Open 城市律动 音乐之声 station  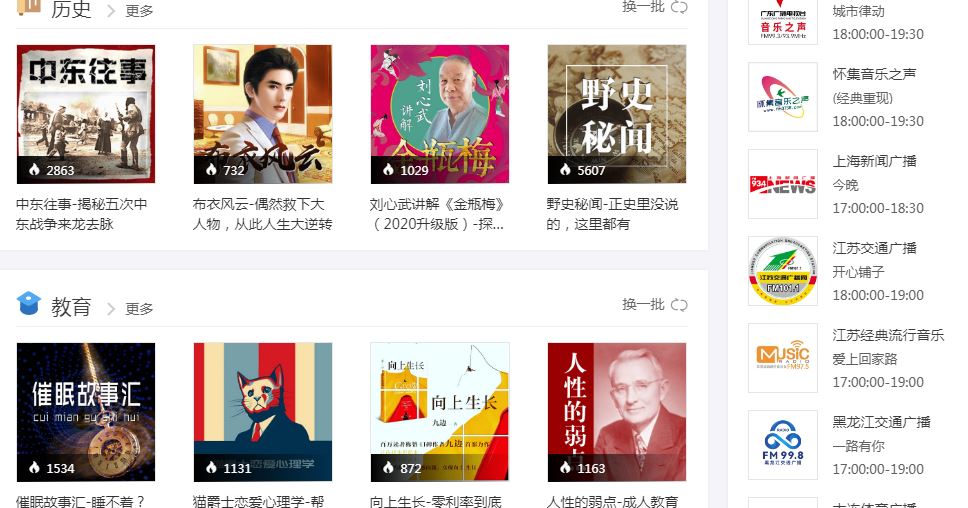[783, 20]
